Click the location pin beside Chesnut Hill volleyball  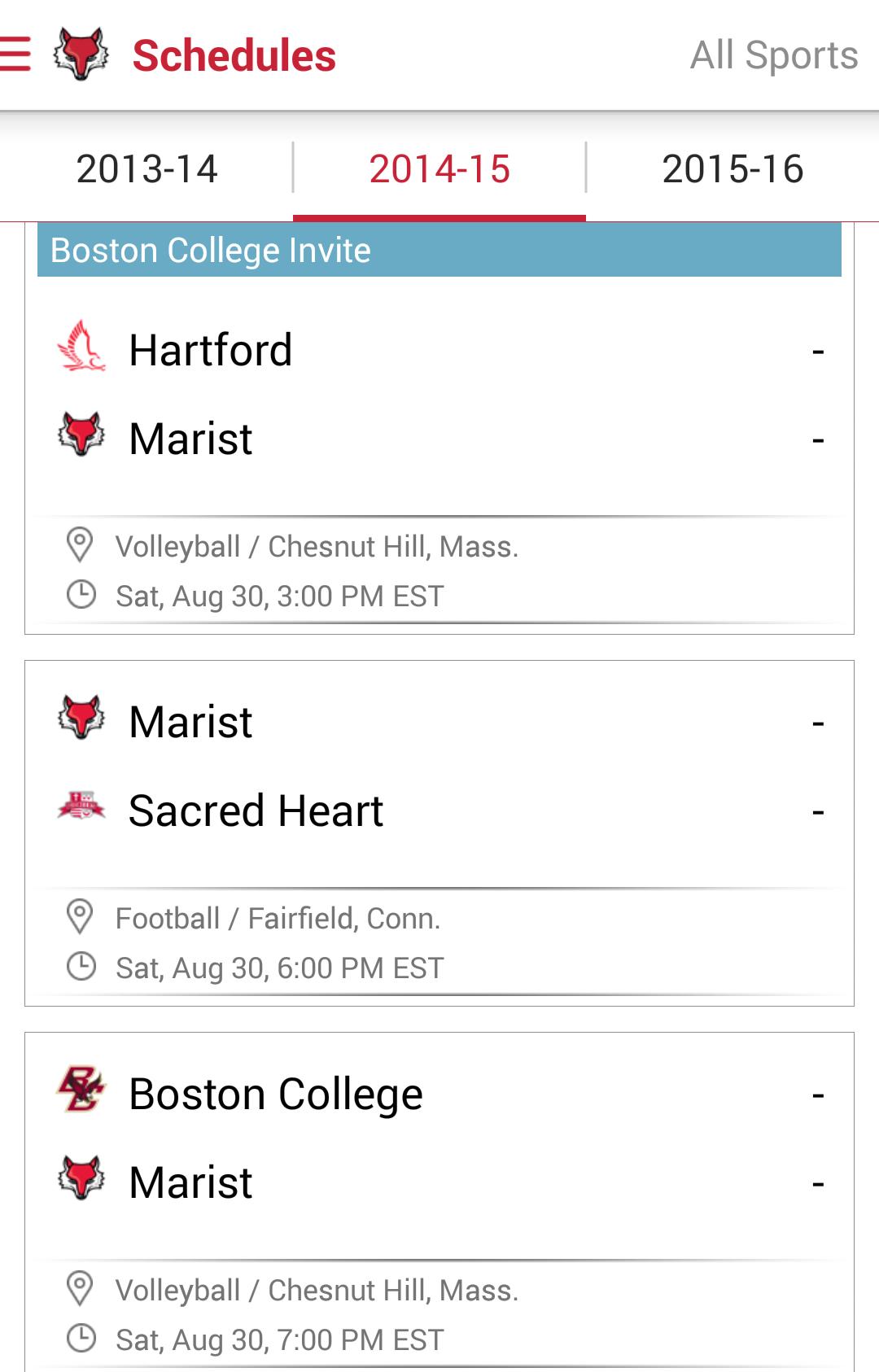tap(81, 548)
